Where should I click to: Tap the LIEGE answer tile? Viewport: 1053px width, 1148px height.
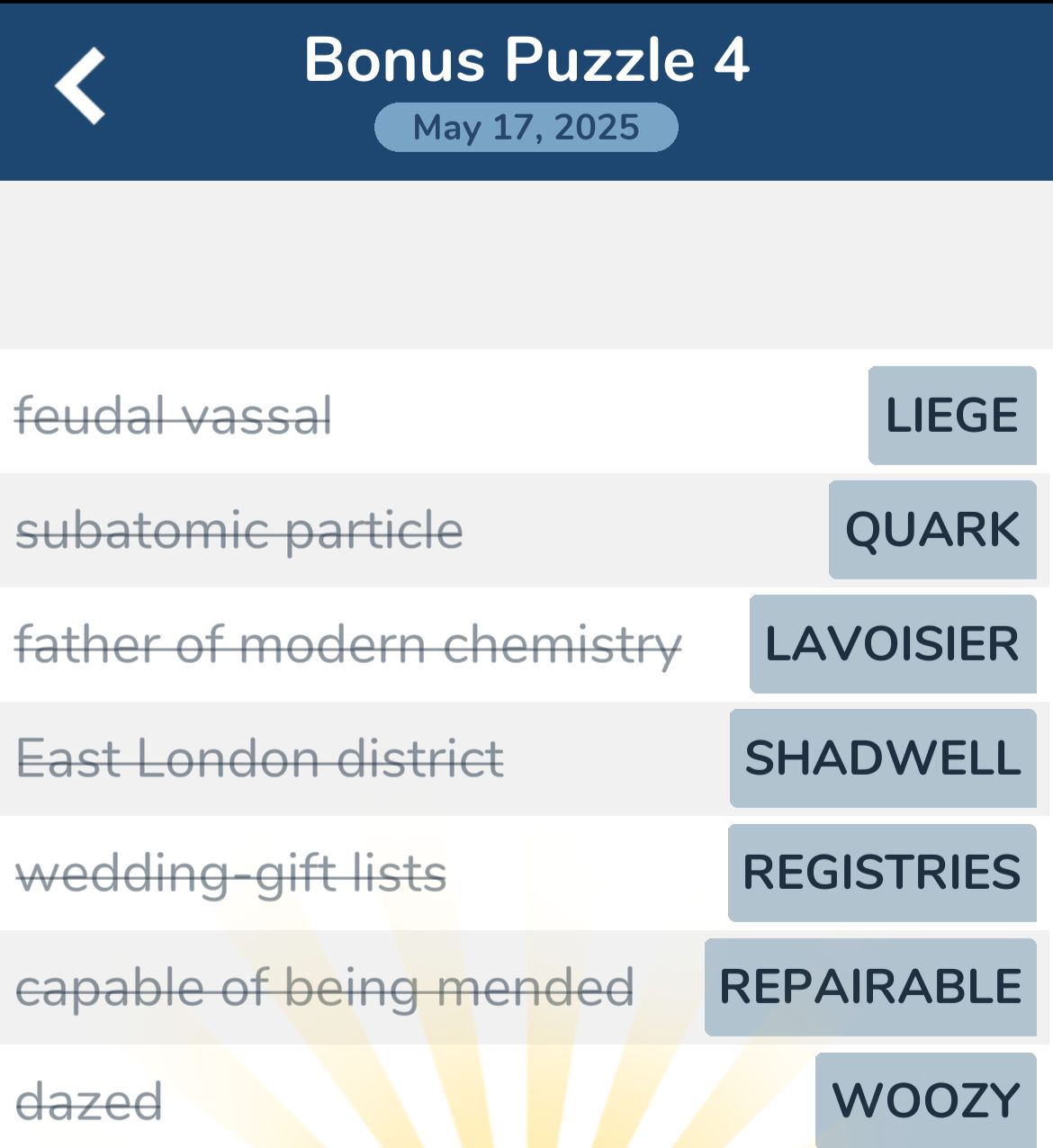[x=952, y=415]
